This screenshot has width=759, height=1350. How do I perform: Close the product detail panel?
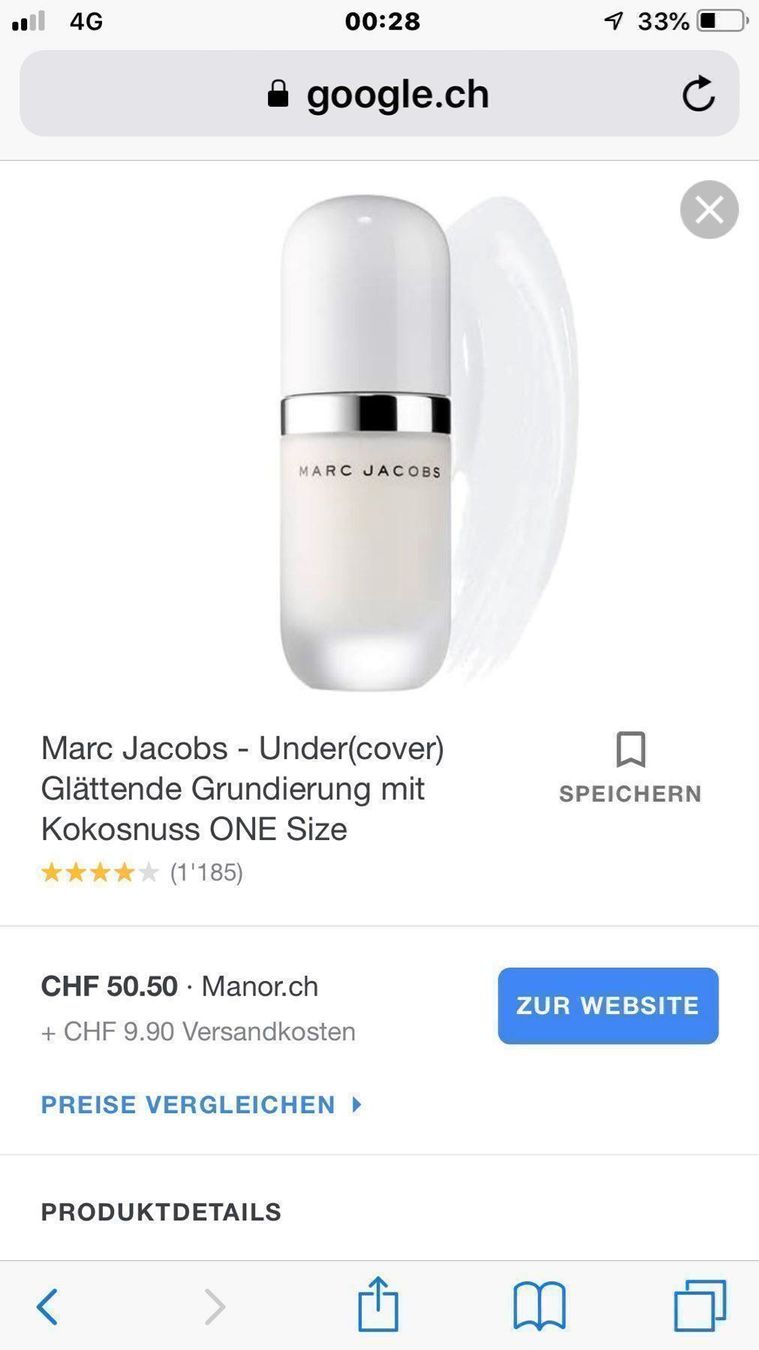[x=709, y=209]
